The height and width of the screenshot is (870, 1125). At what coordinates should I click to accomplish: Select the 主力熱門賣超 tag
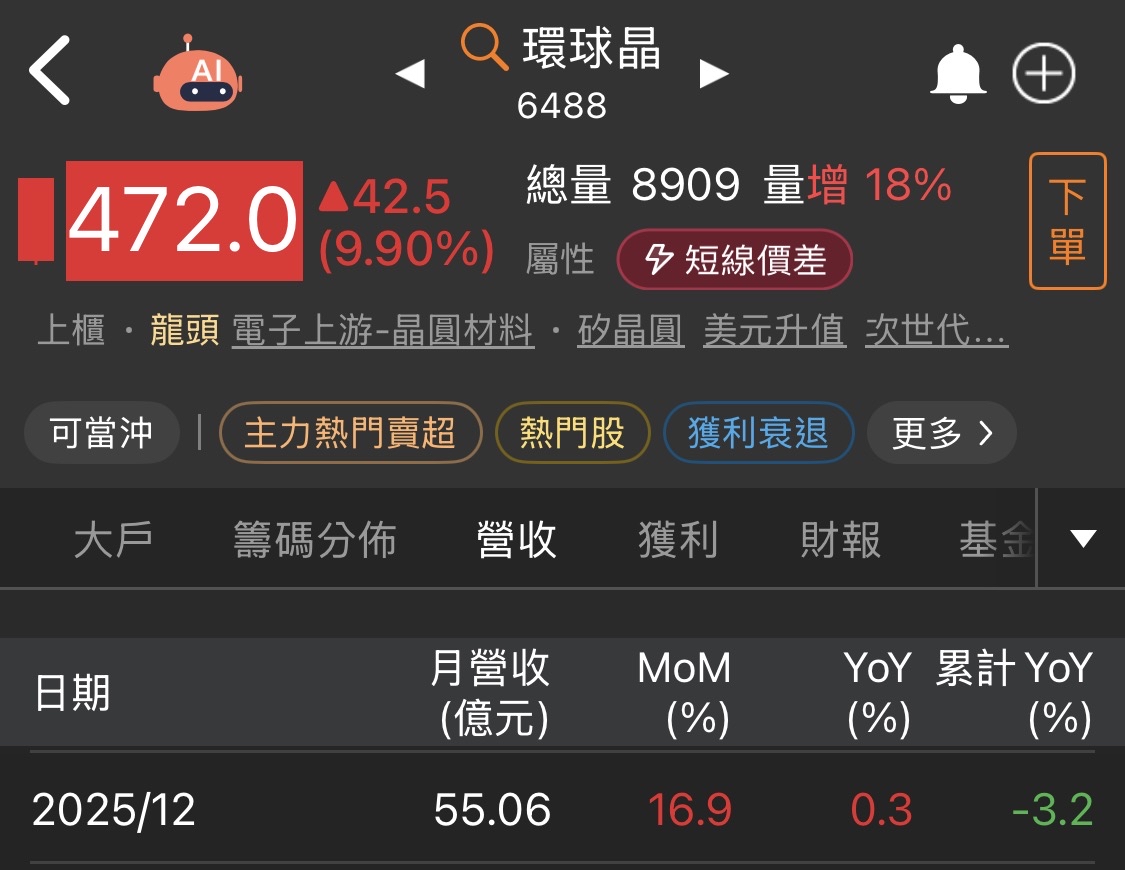[x=350, y=433]
